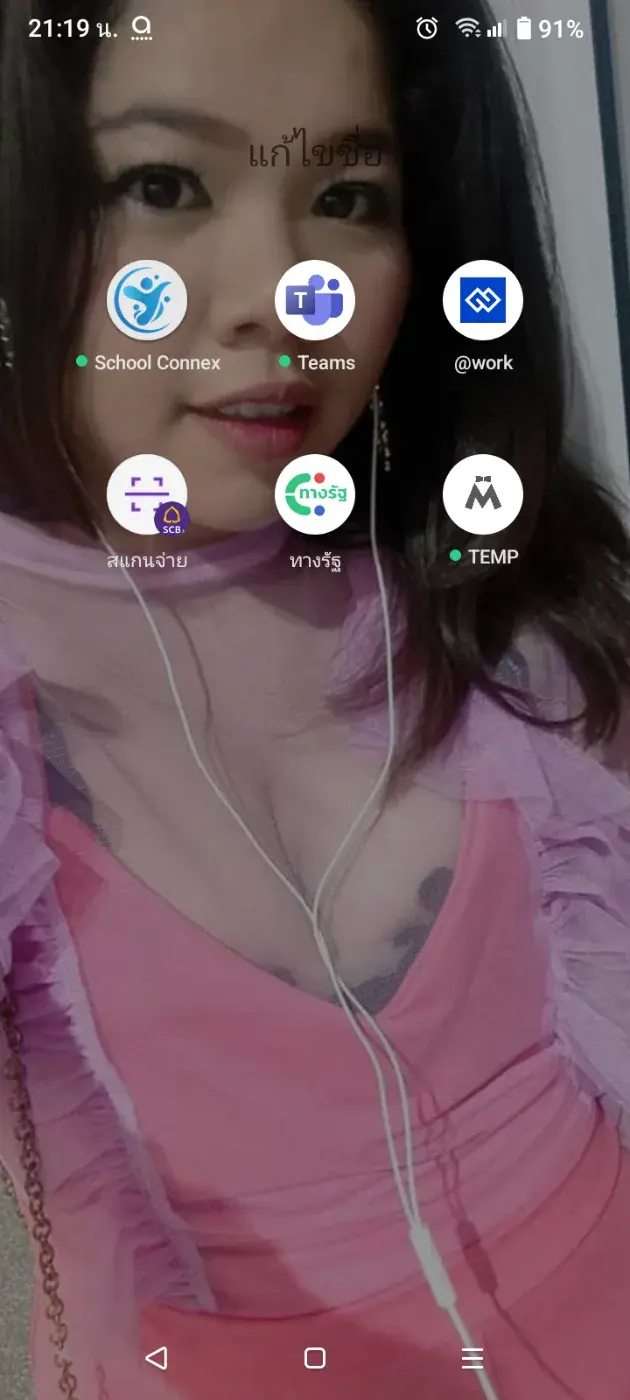This screenshot has width=630, height=1400.
Task: Tap the home button in navigation bar
Action: point(315,1357)
